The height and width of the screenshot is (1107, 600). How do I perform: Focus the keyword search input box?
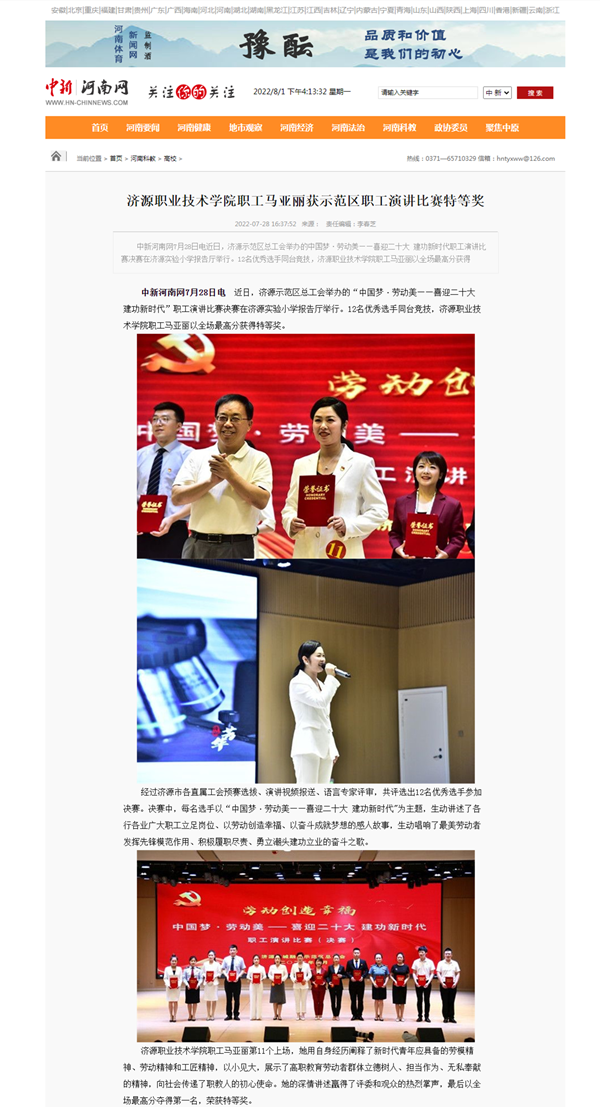pos(428,92)
